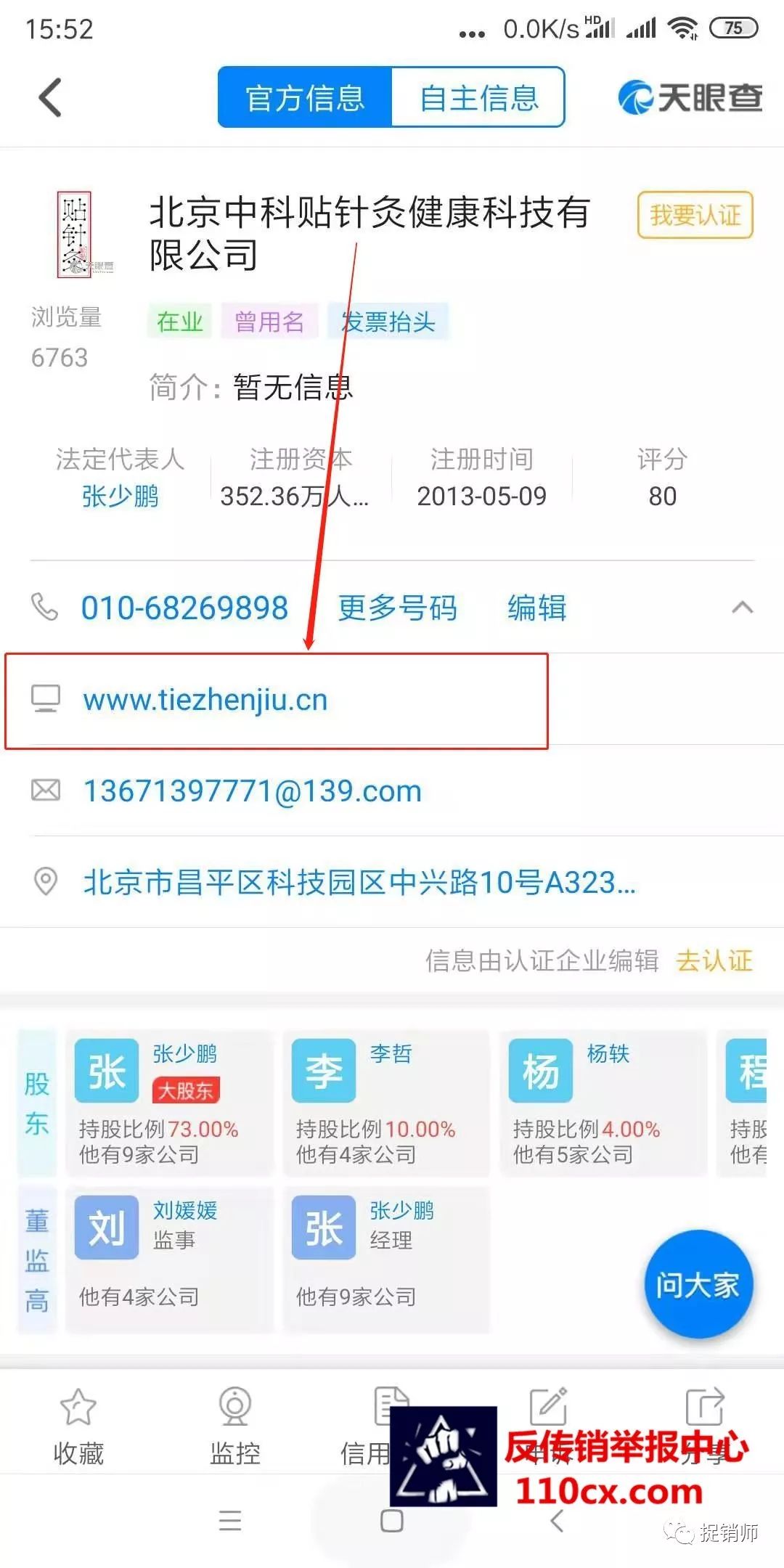
Task: Open supervisor card 刘媛媛
Action: [x=169, y=1259]
